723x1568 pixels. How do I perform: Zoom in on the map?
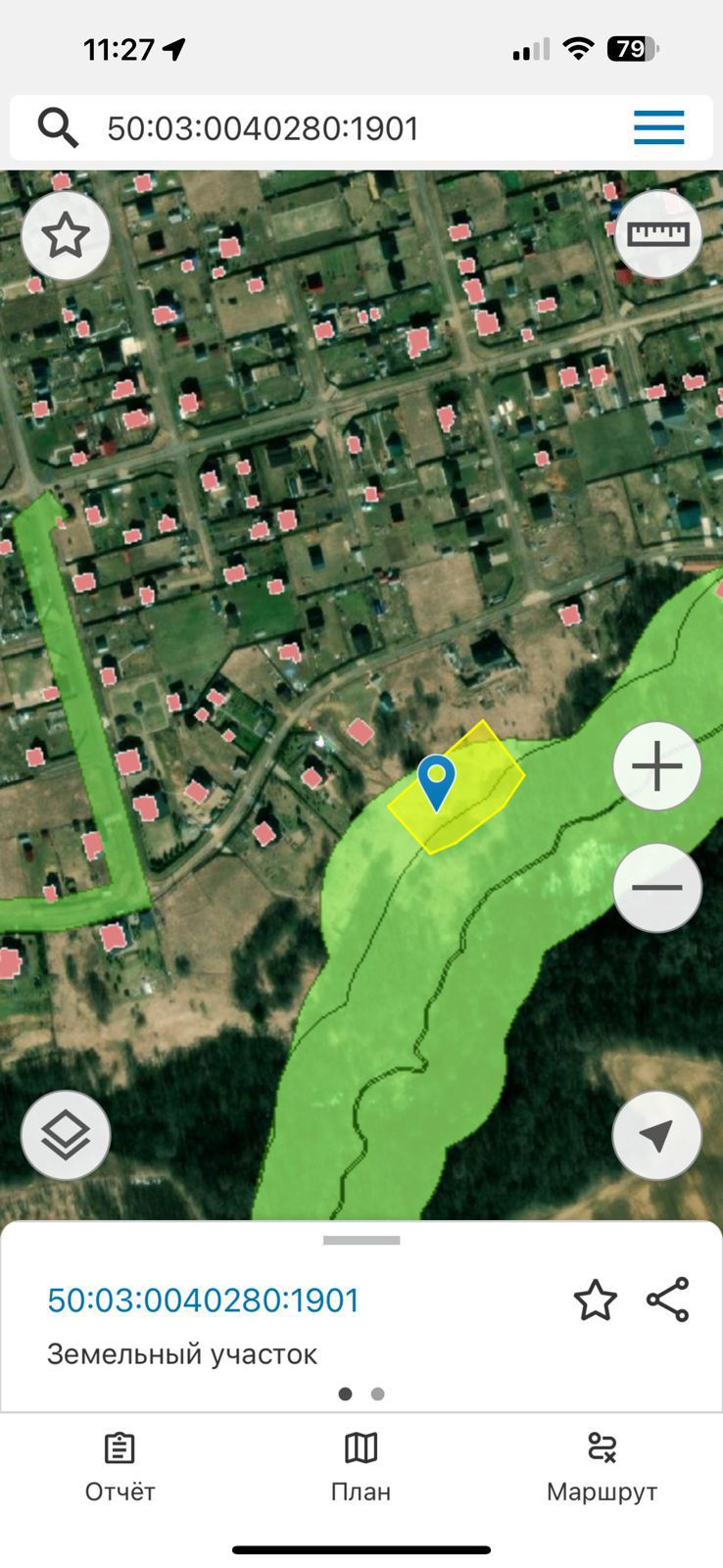657,766
